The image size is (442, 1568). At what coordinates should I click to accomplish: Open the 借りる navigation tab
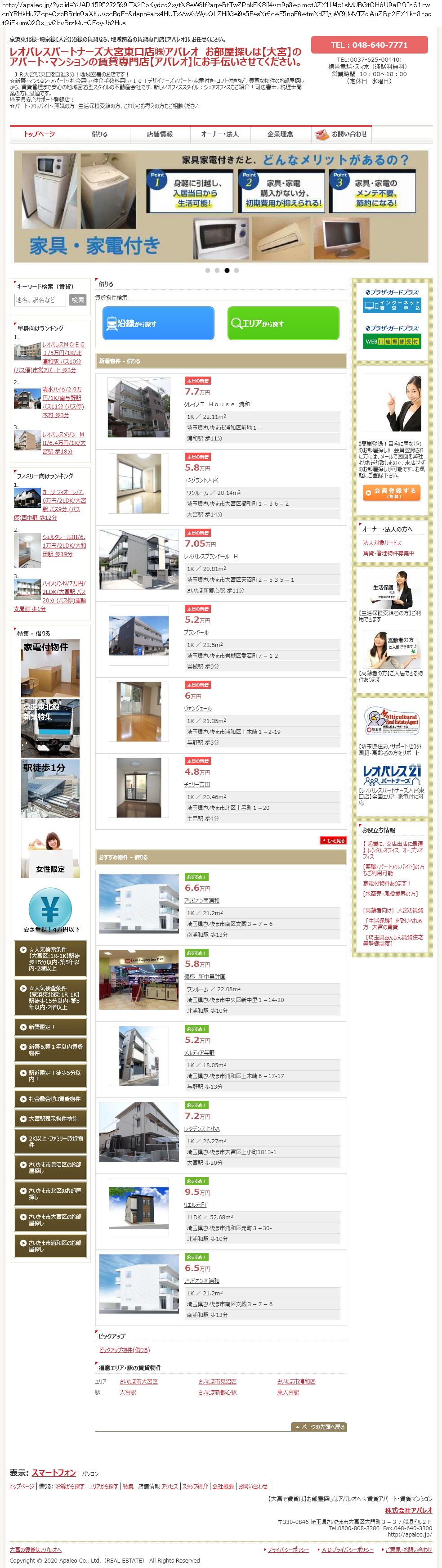[x=100, y=134]
